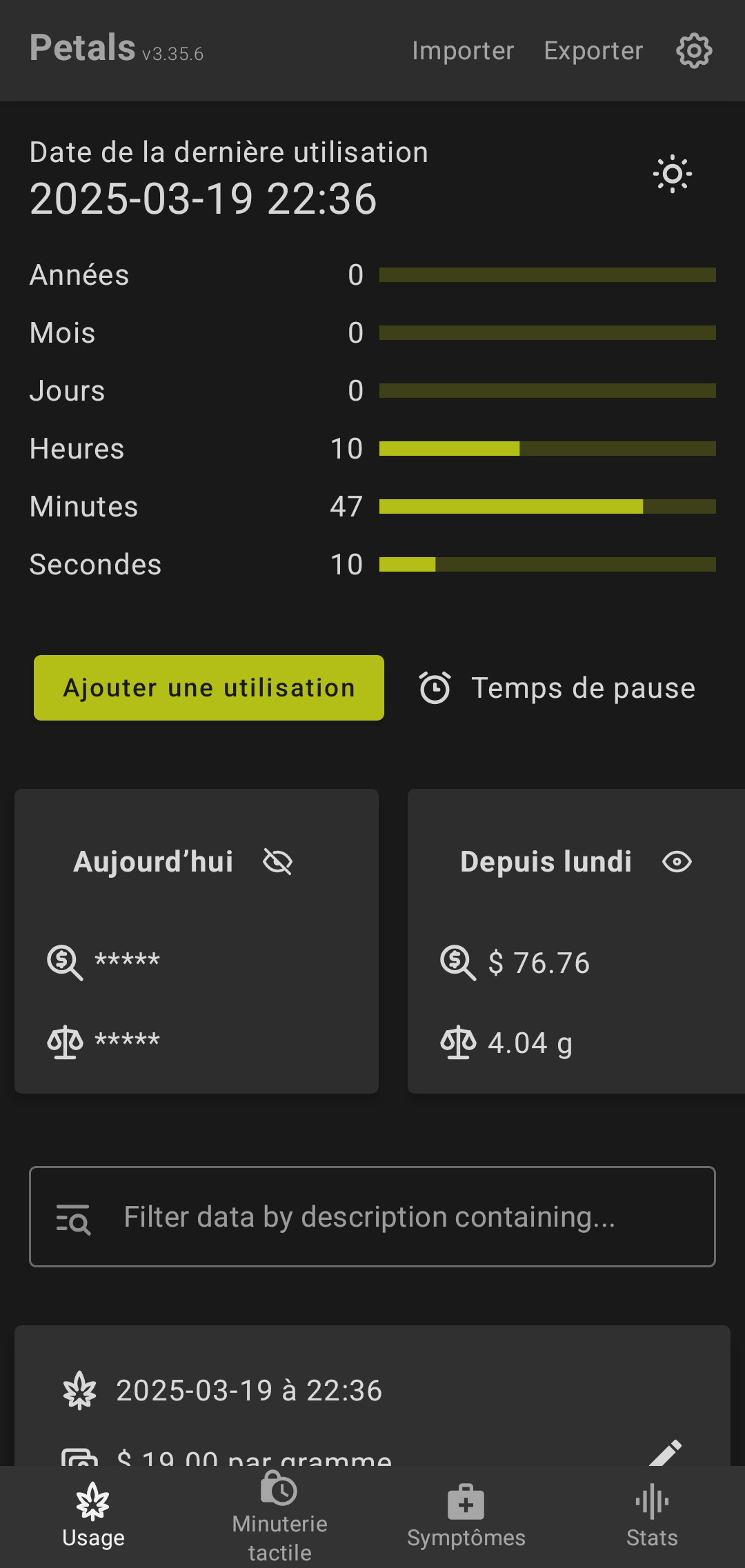Edit the 2025-03-19 22:36 entry
Image resolution: width=745 pixels, height=1568 pixels.
[x=665, y=1451]
